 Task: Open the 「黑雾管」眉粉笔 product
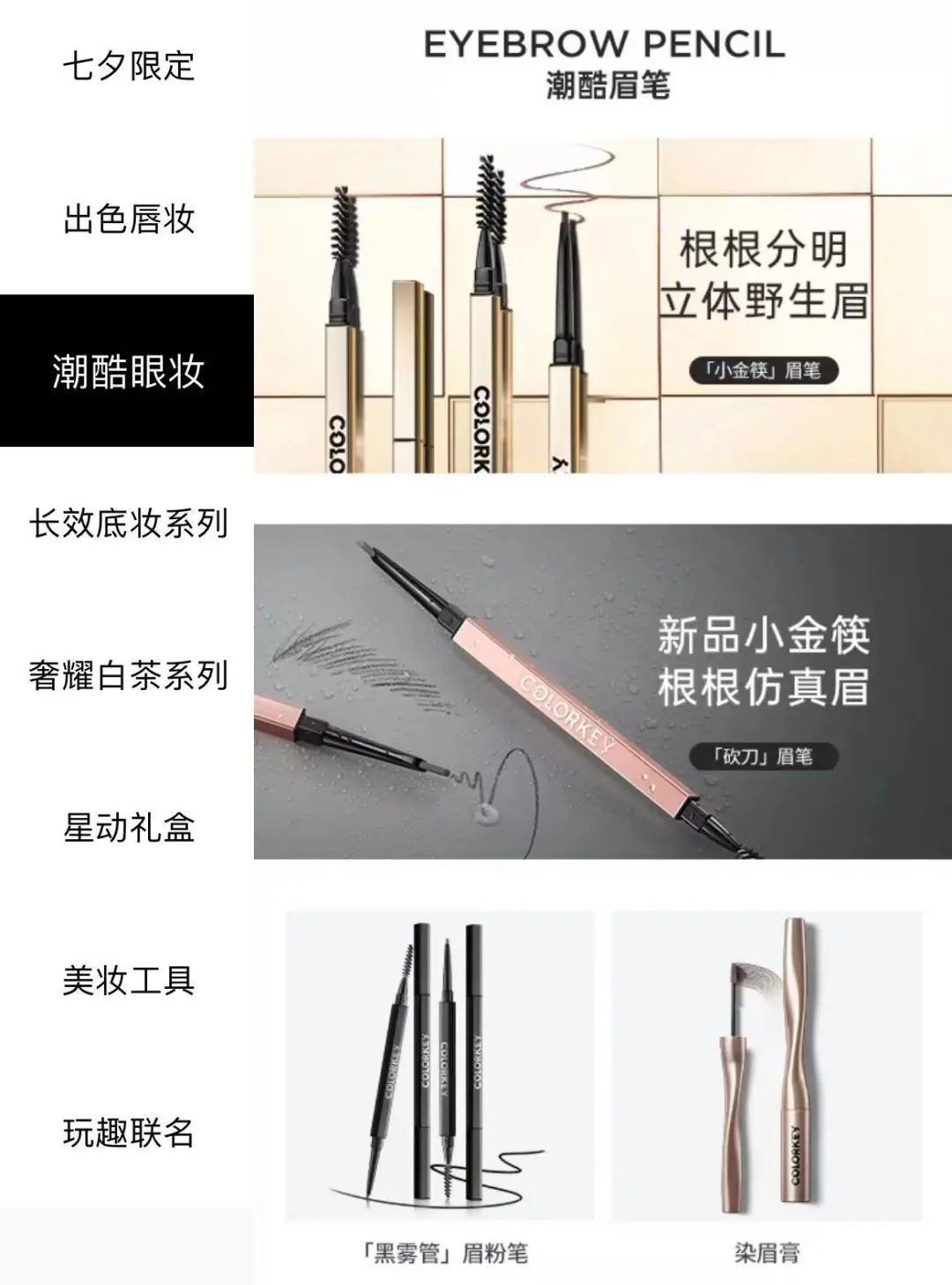click(x=440, y=1084)
